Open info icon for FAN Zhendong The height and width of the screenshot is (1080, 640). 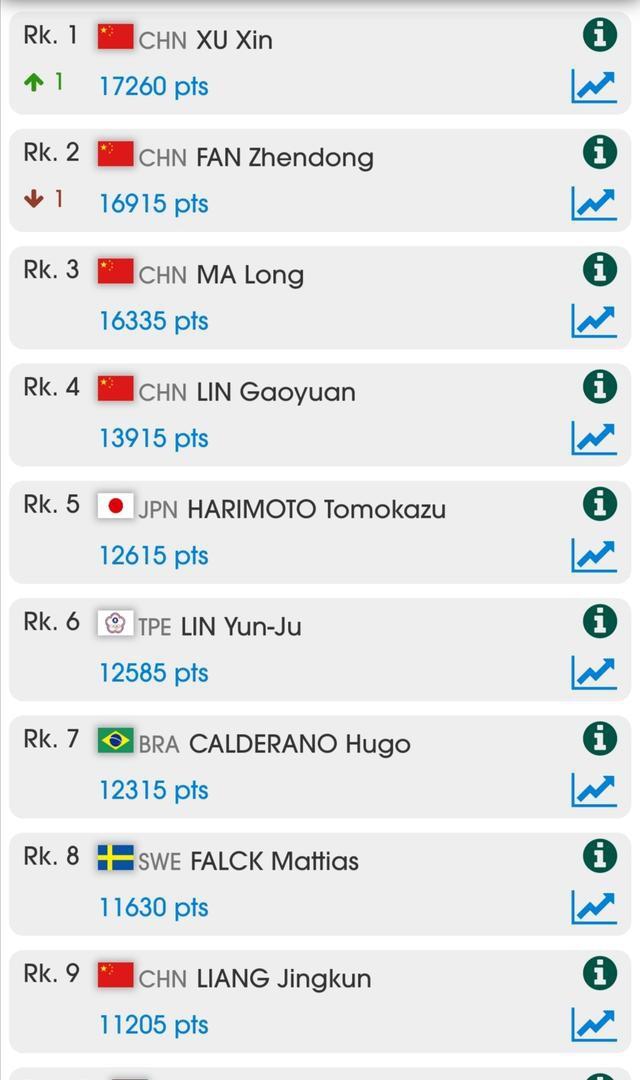click(x=600, y=152)
